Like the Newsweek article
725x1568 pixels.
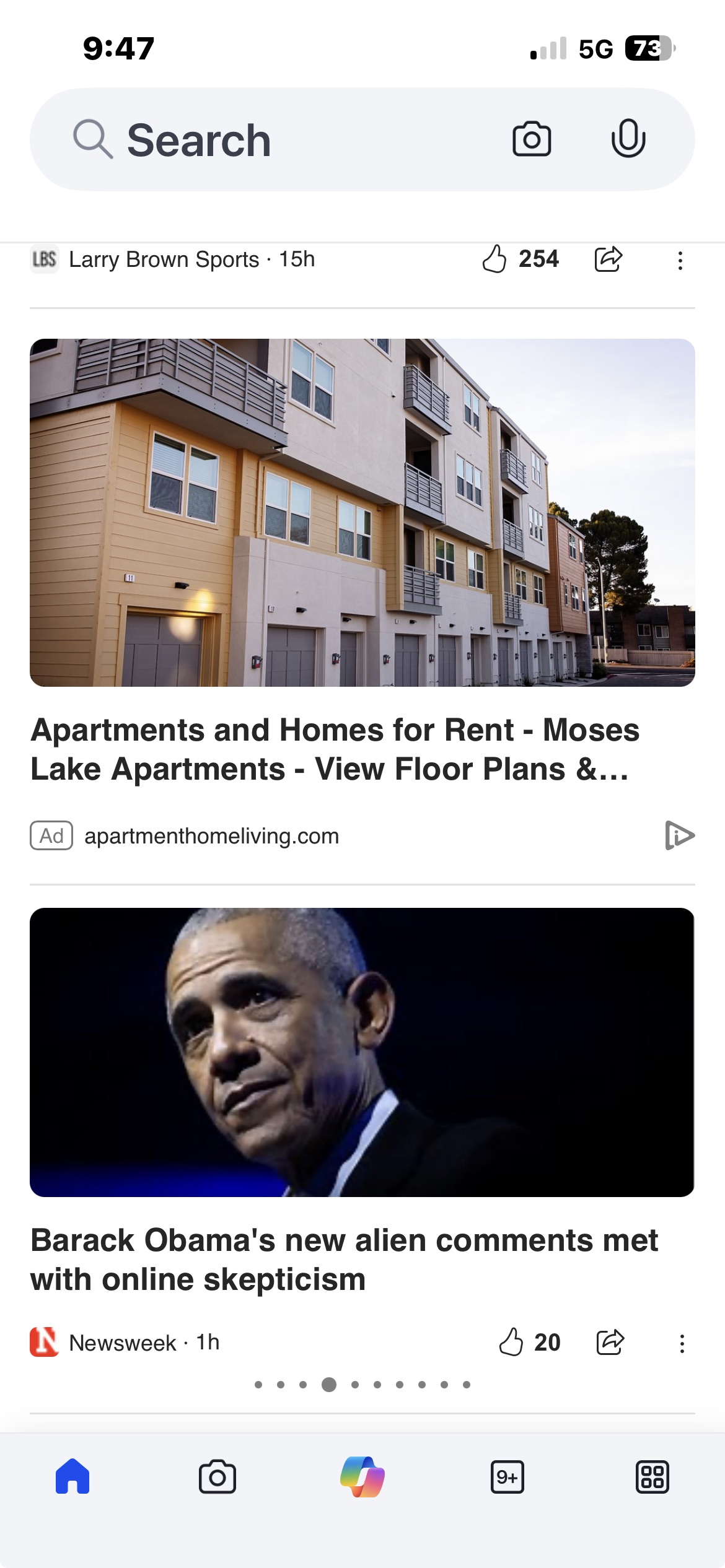tap(511, 1342)
